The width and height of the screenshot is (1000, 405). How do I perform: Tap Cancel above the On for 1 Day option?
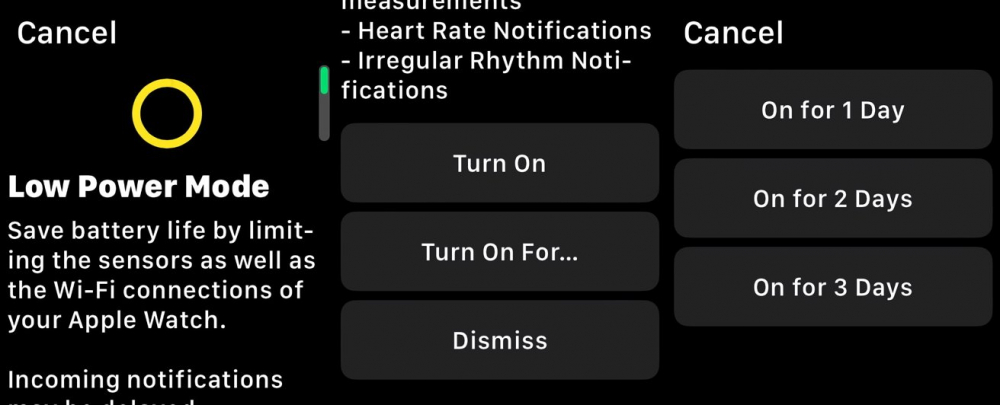tap(733, 33)
